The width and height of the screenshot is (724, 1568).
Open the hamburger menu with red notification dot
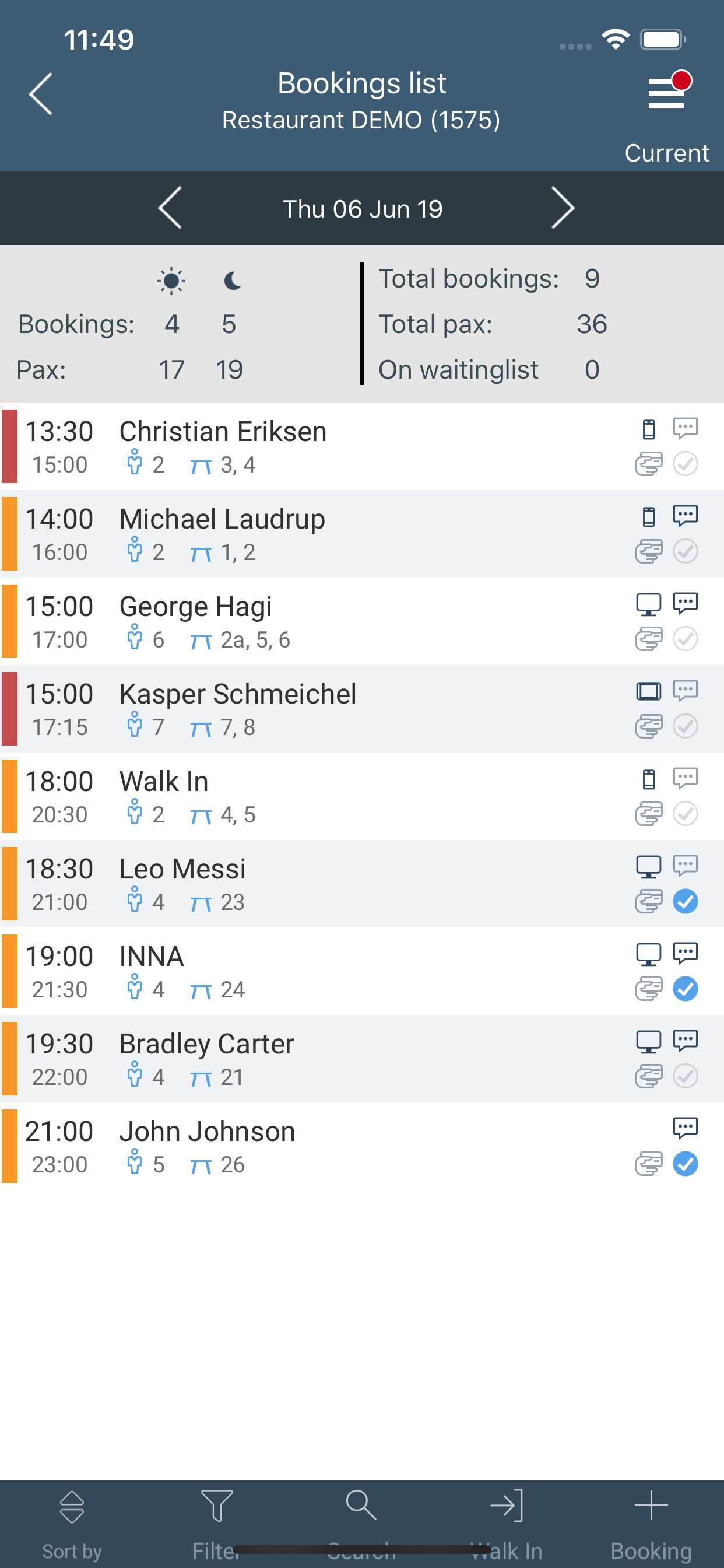pos(667,92)
